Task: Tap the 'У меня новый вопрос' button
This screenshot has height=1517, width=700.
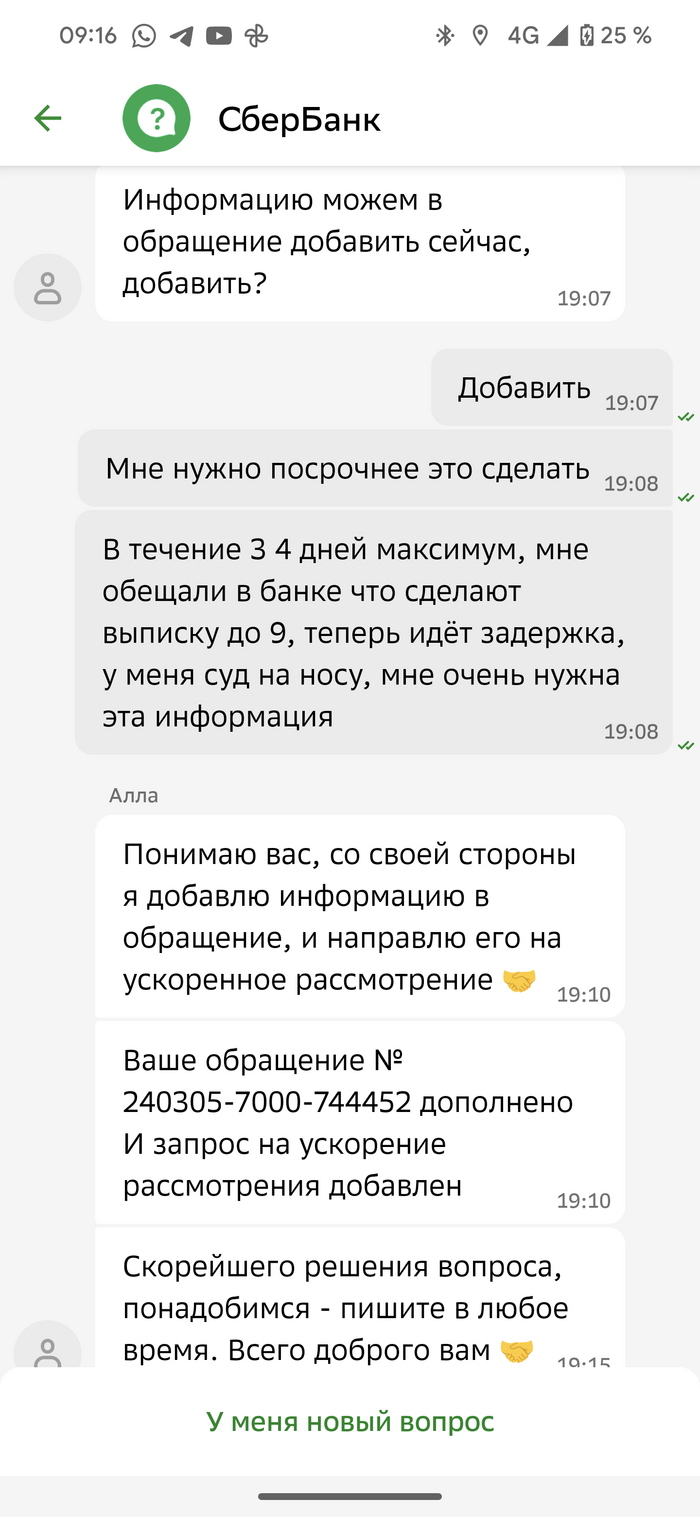Action: tap(350, 1421)
